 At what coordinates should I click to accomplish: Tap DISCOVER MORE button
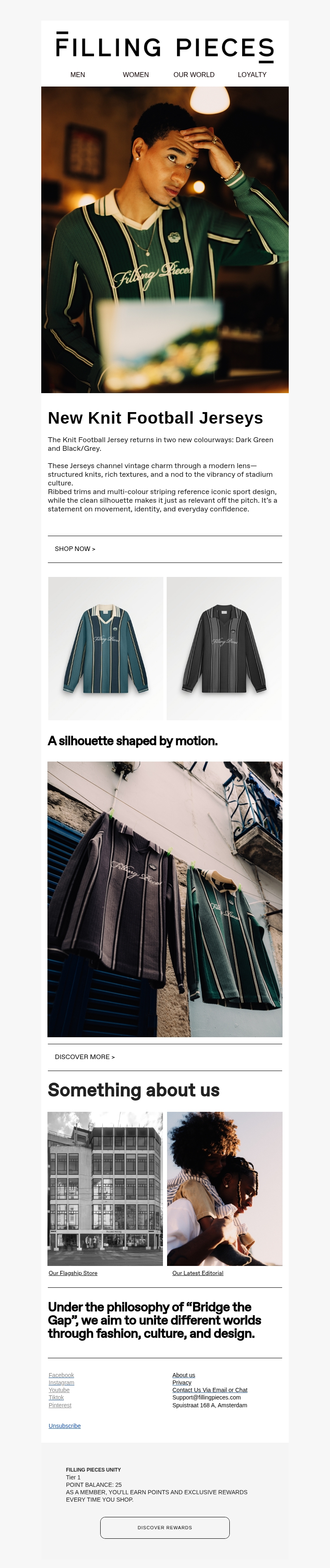85,1057
